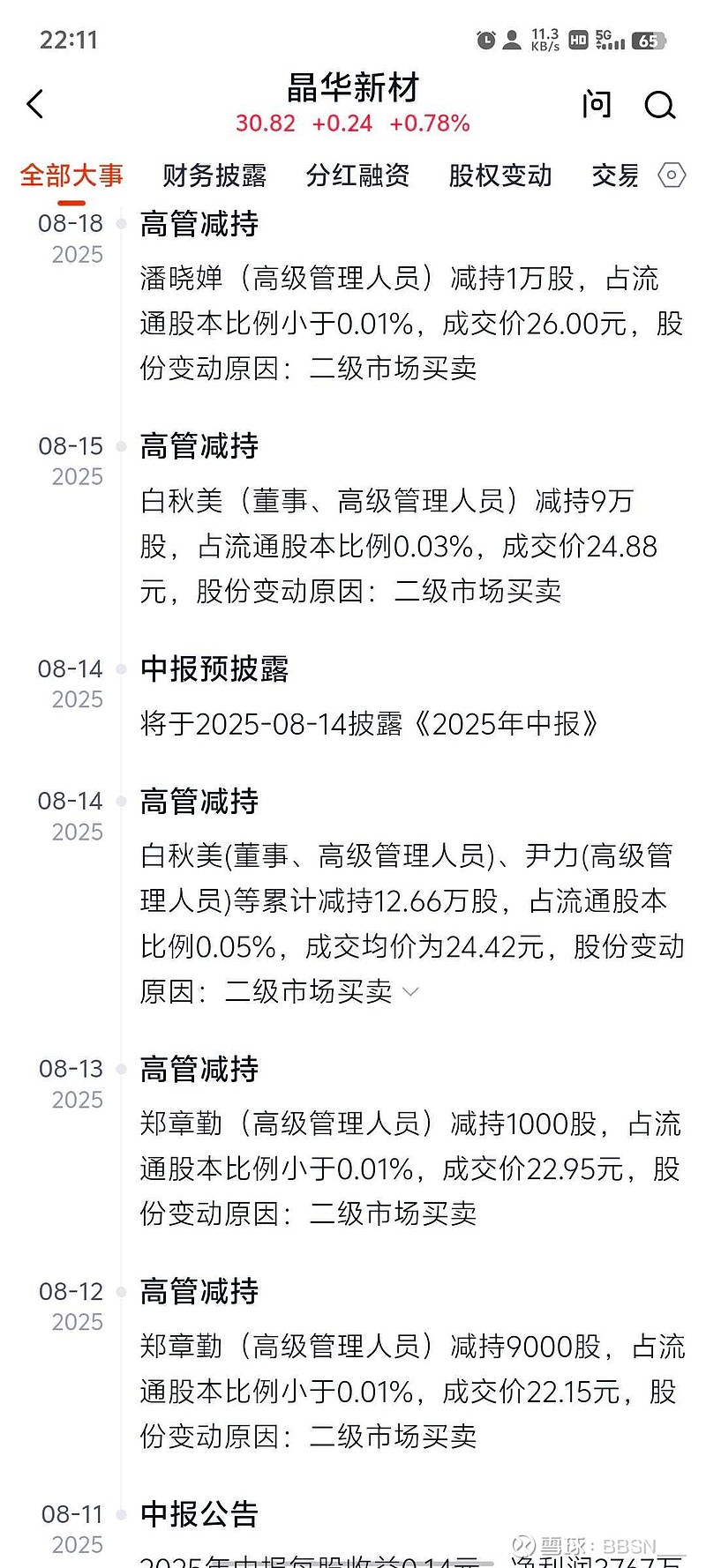The width and height of the screenshot is (706, 1568).
Task: Switch to the 股权变动 tab
Action: coord(499,175)
